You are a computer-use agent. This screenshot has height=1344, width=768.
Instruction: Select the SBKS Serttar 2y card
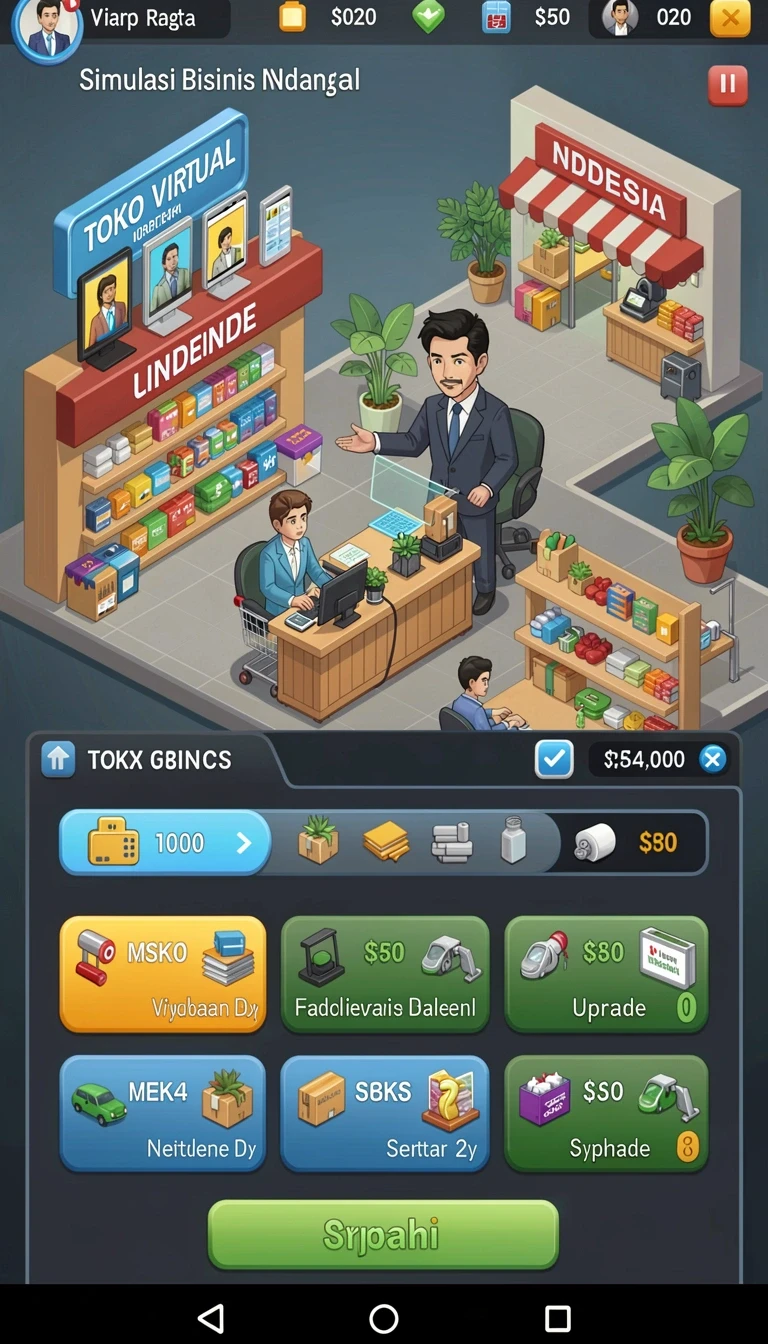385,1114
